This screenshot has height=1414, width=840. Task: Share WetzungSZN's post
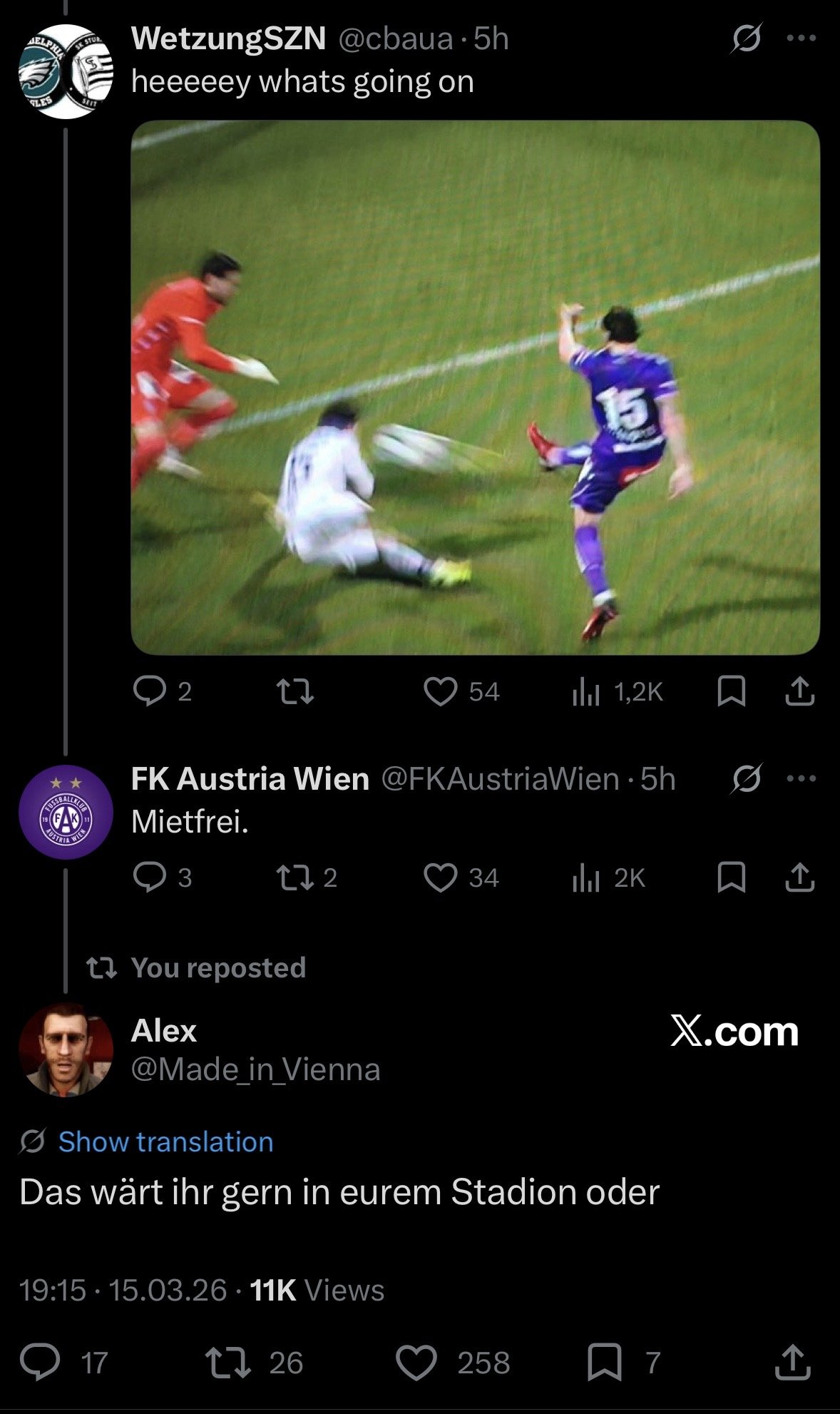799,691
